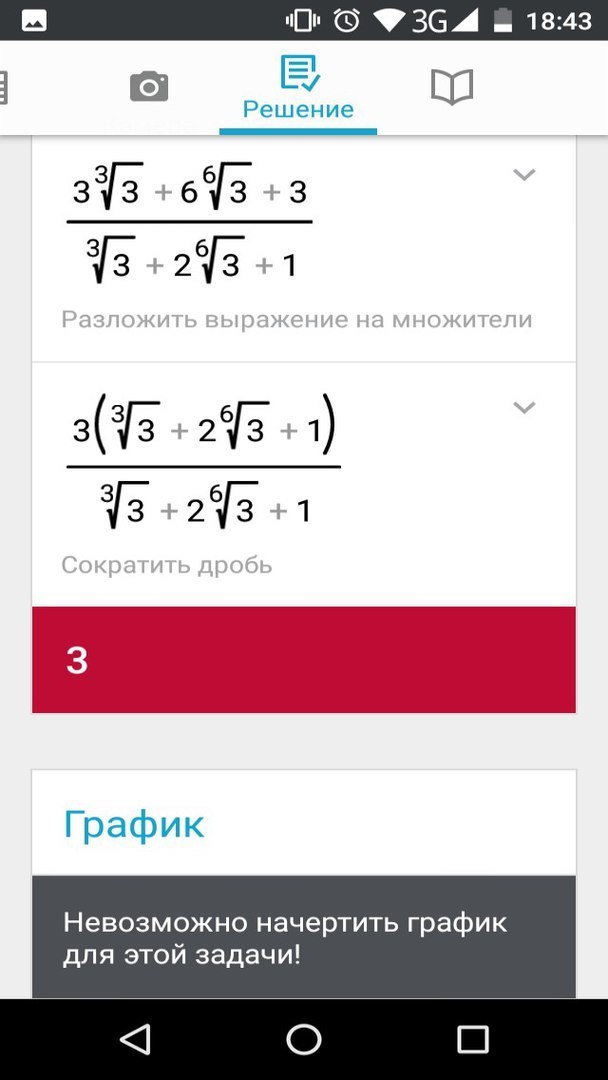Image resolution: width=608 pixels, height=1080 pixels.
Task: Switch to the camera tab
Action: (x=149, y=87)
